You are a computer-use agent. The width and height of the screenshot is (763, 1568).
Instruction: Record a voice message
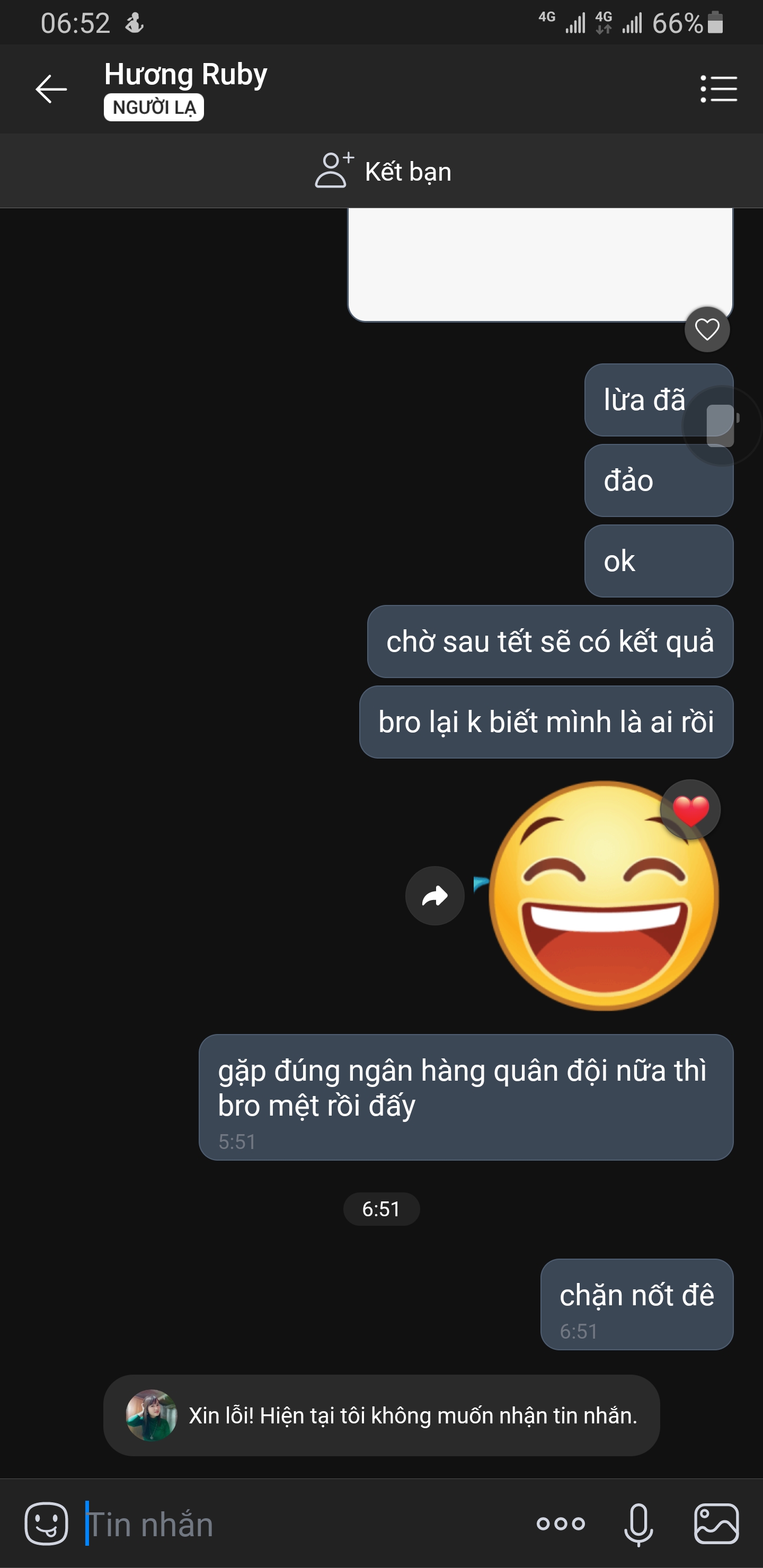638,1524
